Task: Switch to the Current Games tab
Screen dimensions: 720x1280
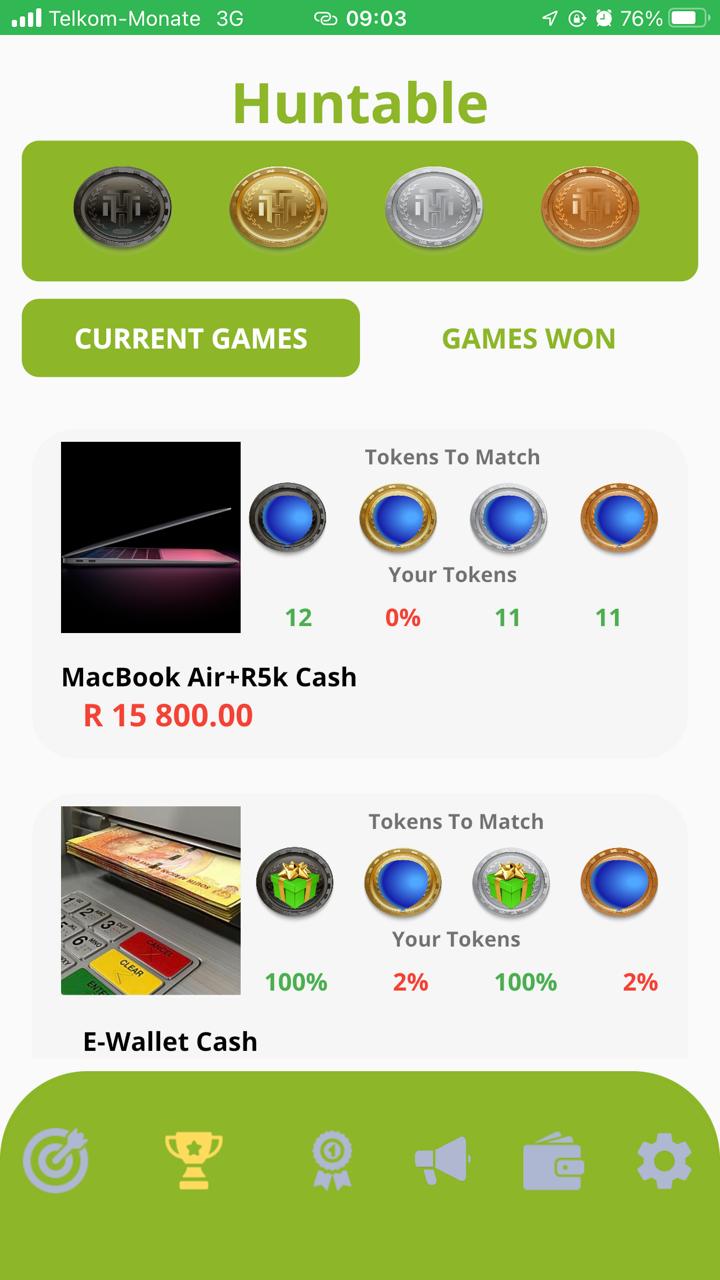Action: (190, 338)
